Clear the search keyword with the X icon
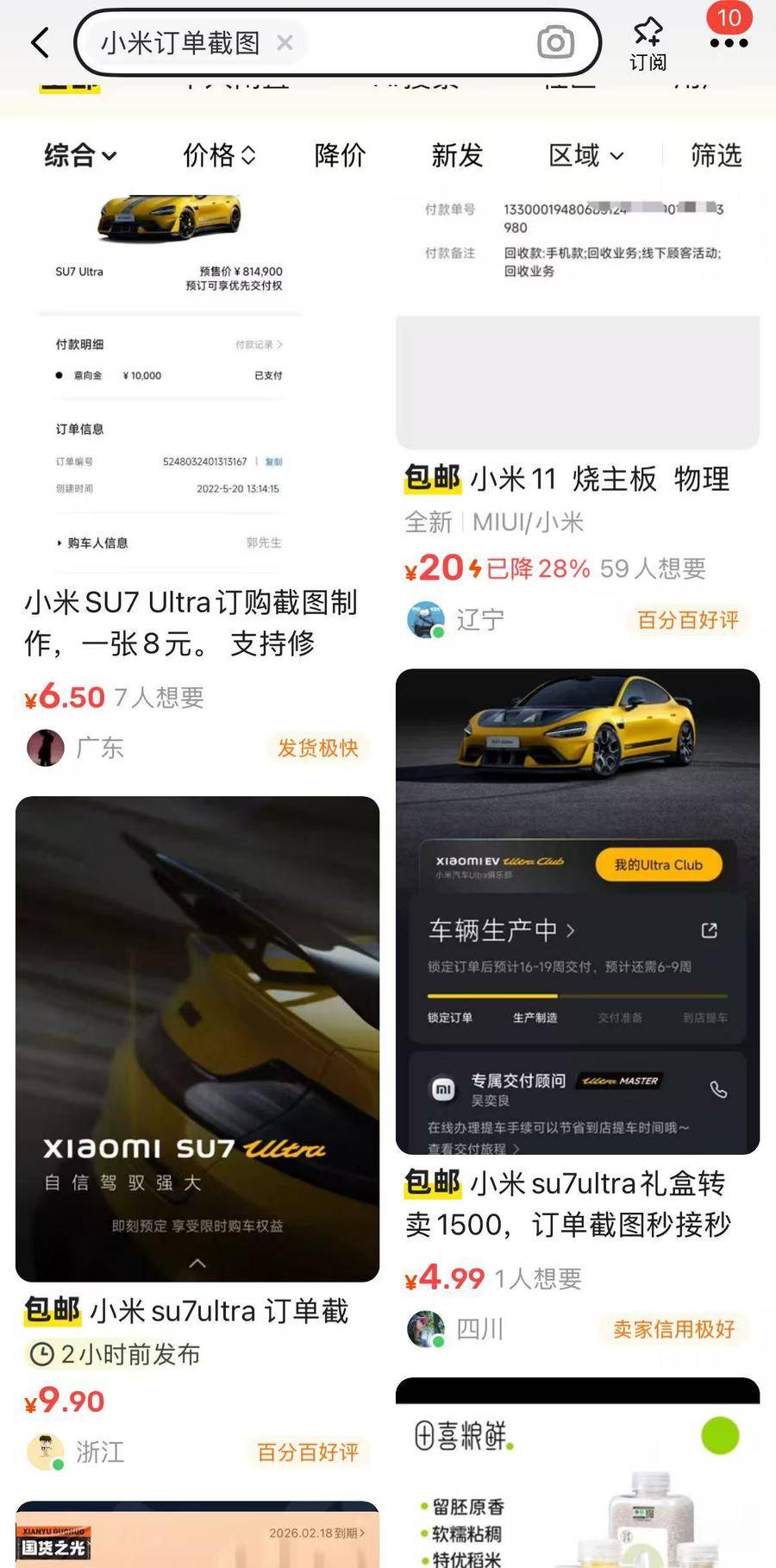This screenshot has height=1568, width=776. (285, 43)
